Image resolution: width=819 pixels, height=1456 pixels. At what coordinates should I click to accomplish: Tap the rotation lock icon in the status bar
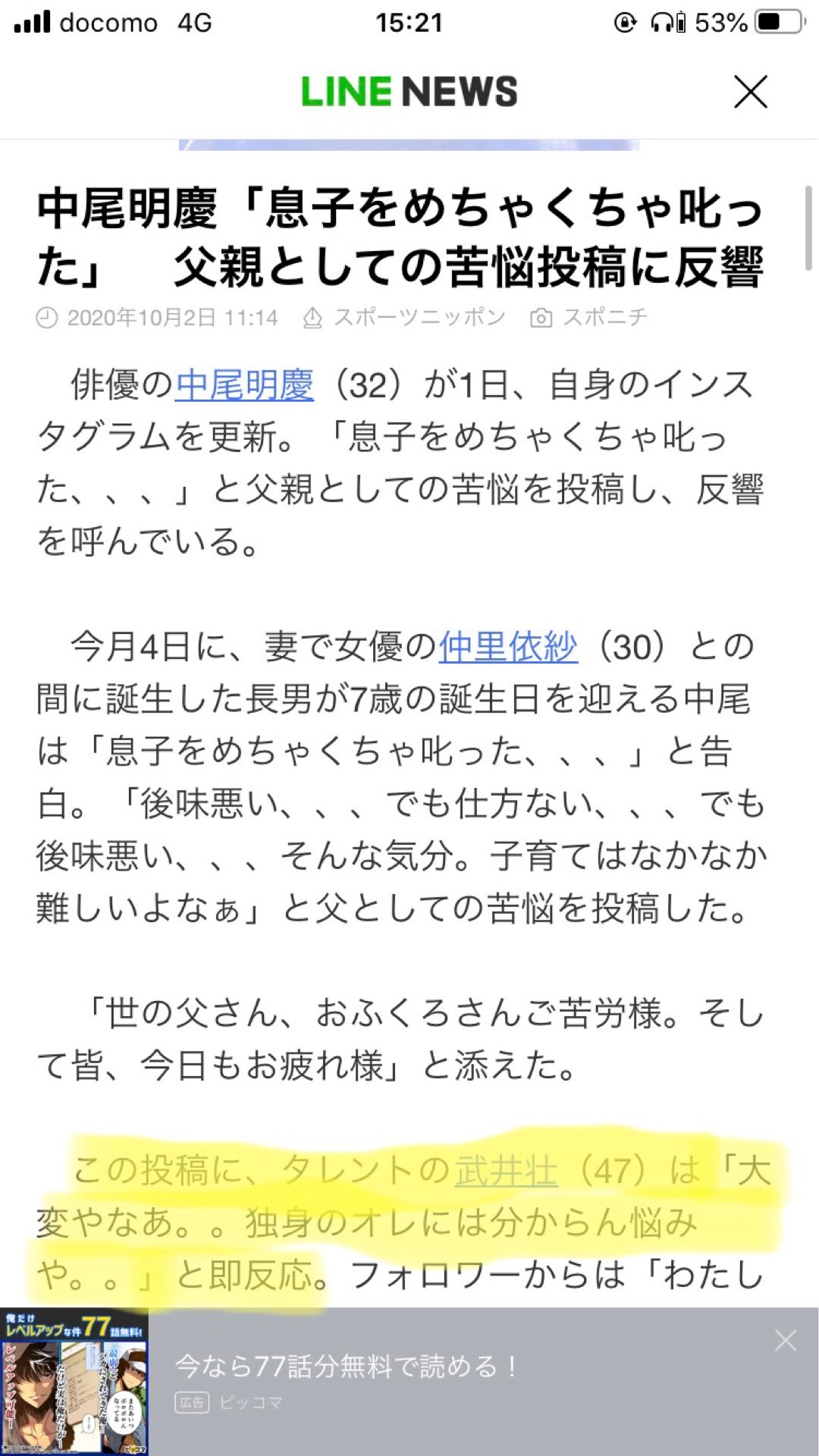pos(626,23)
